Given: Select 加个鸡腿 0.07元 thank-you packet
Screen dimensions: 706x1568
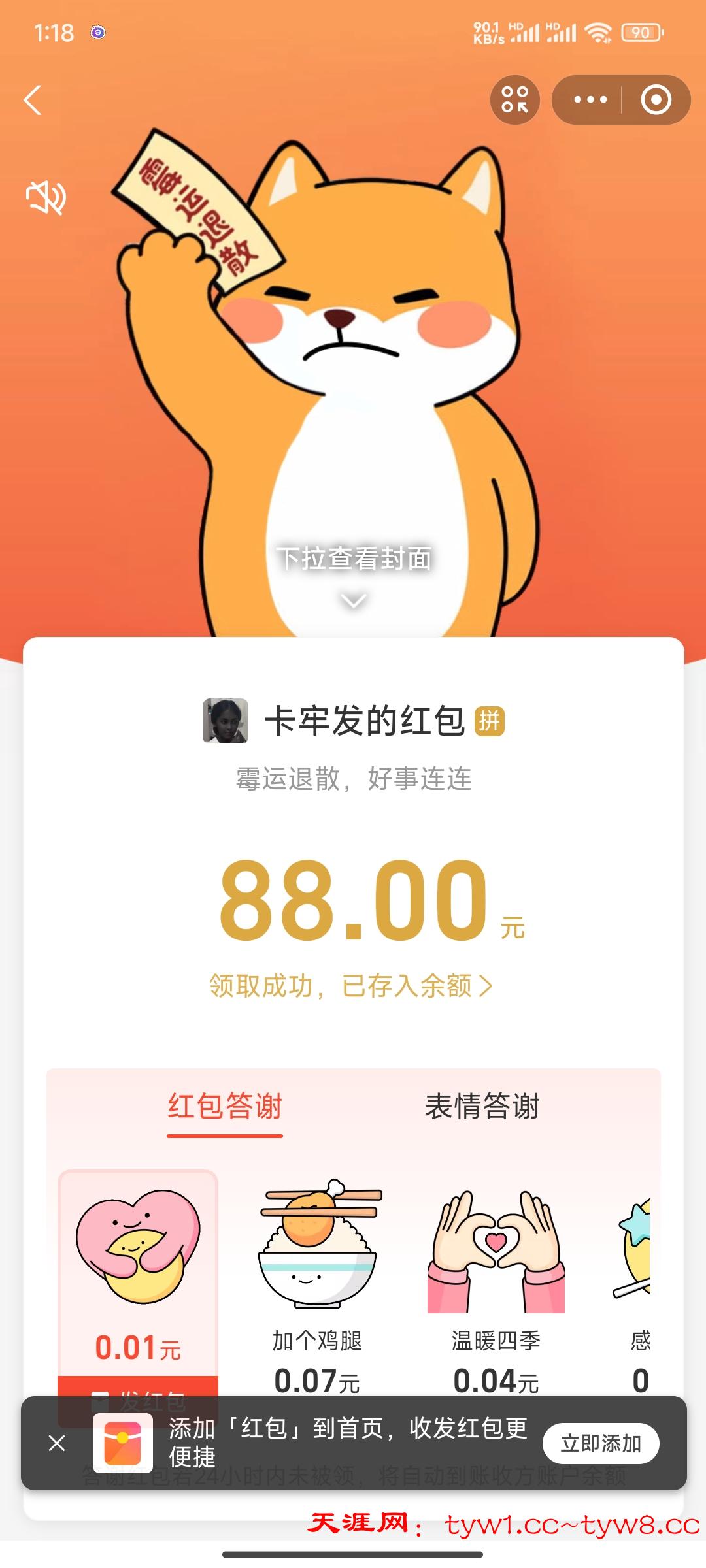Looking at the screenshot, I should (x=318, y=1281).
